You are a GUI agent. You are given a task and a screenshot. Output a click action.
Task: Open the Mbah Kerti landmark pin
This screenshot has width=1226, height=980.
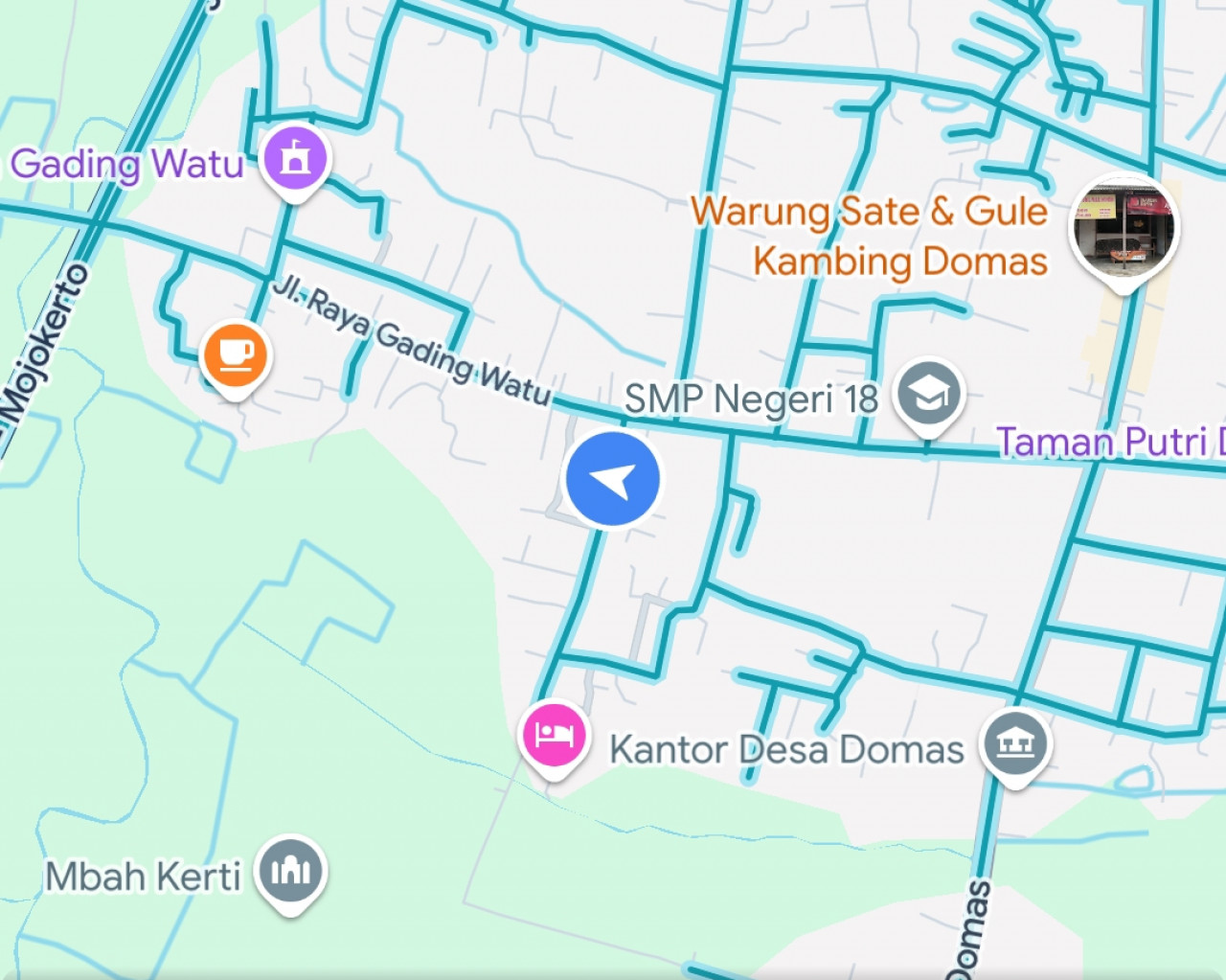[291, 870]
